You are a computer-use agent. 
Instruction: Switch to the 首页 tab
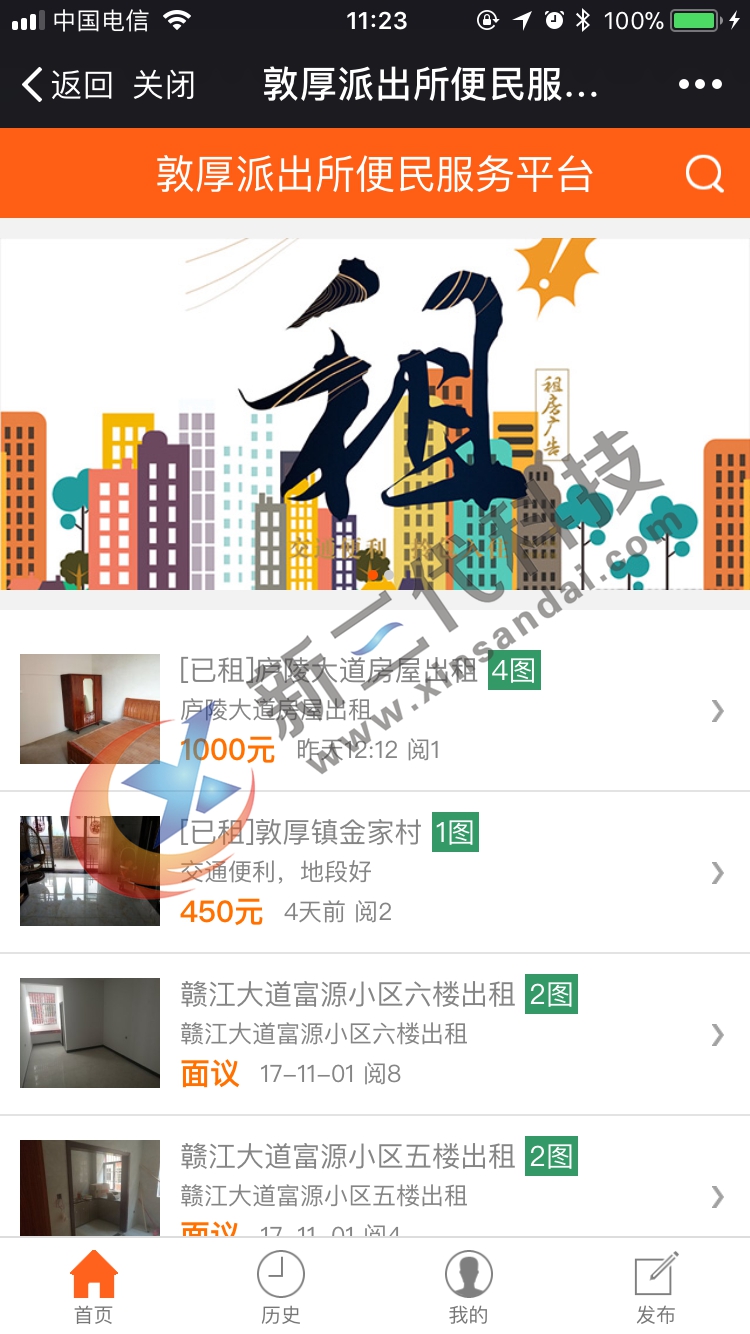[x=94, y=1288]
